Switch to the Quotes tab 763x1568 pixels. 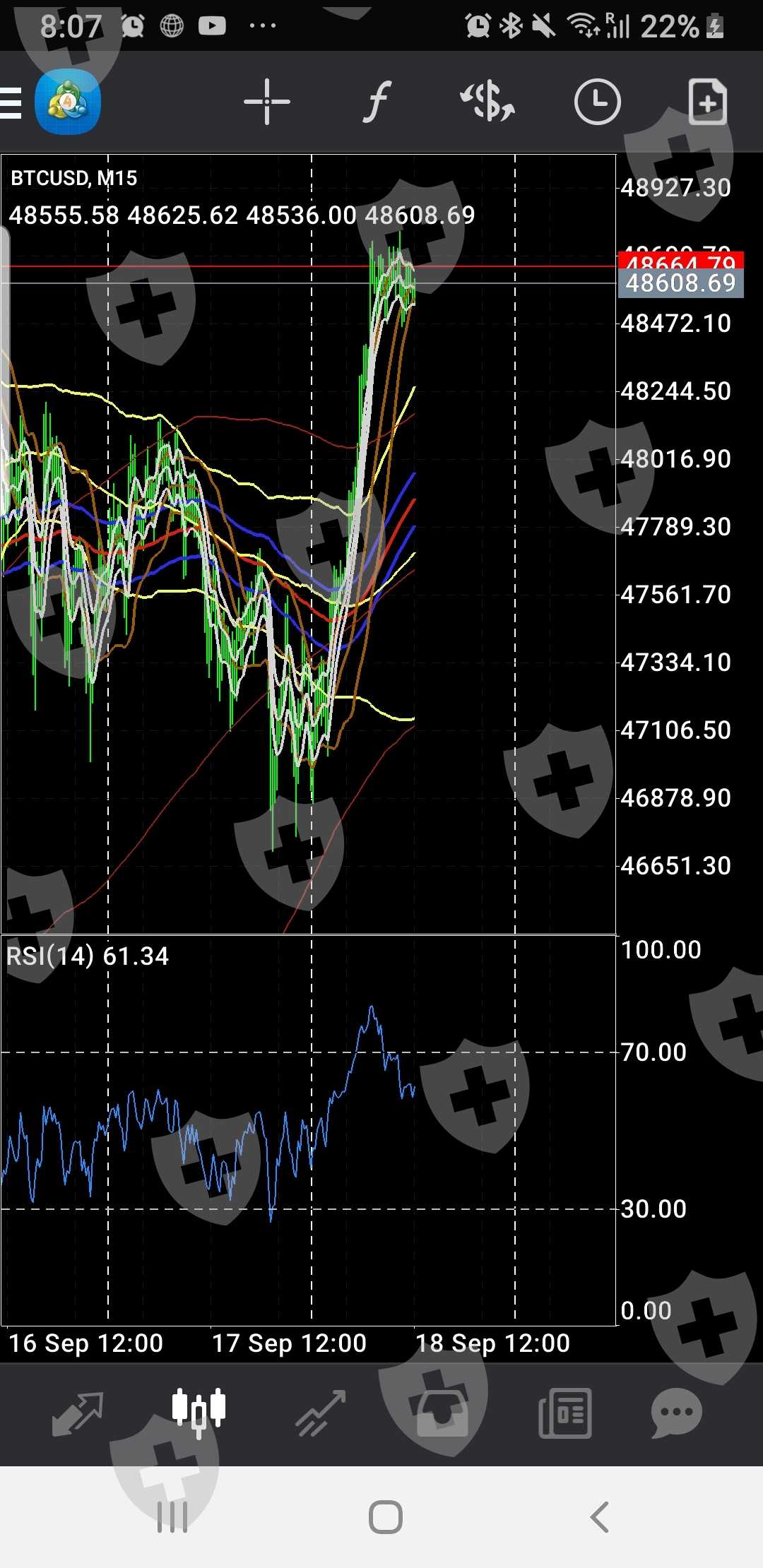point(78,1413)
